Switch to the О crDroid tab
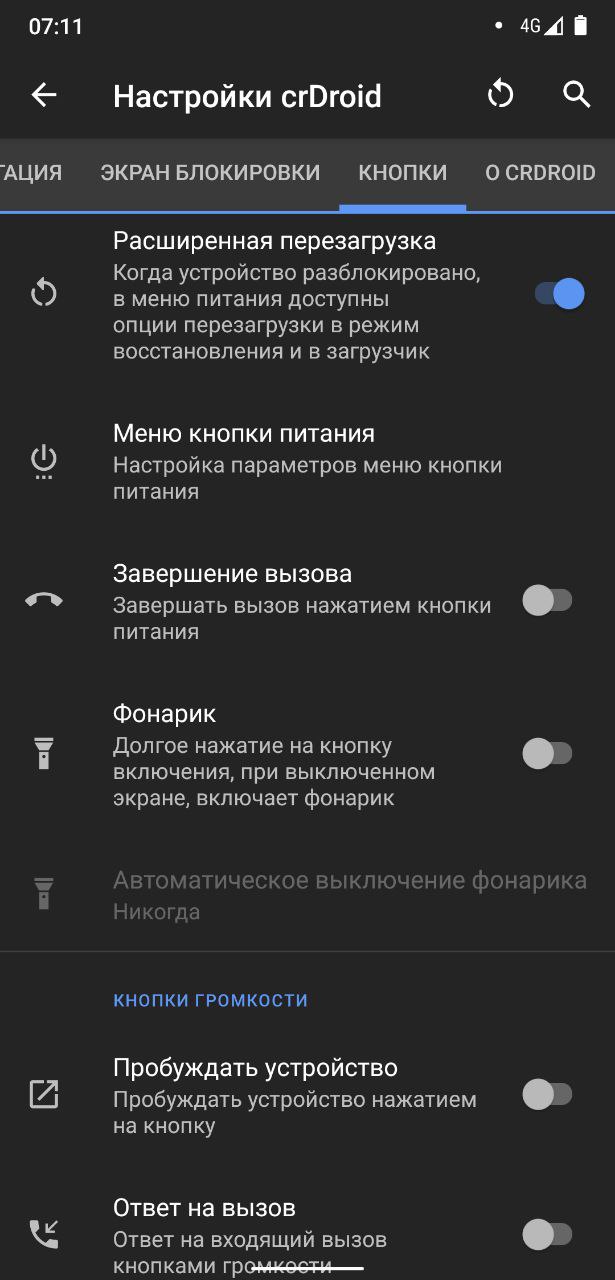Screen dimensions: 615x1280 point(540,173)
